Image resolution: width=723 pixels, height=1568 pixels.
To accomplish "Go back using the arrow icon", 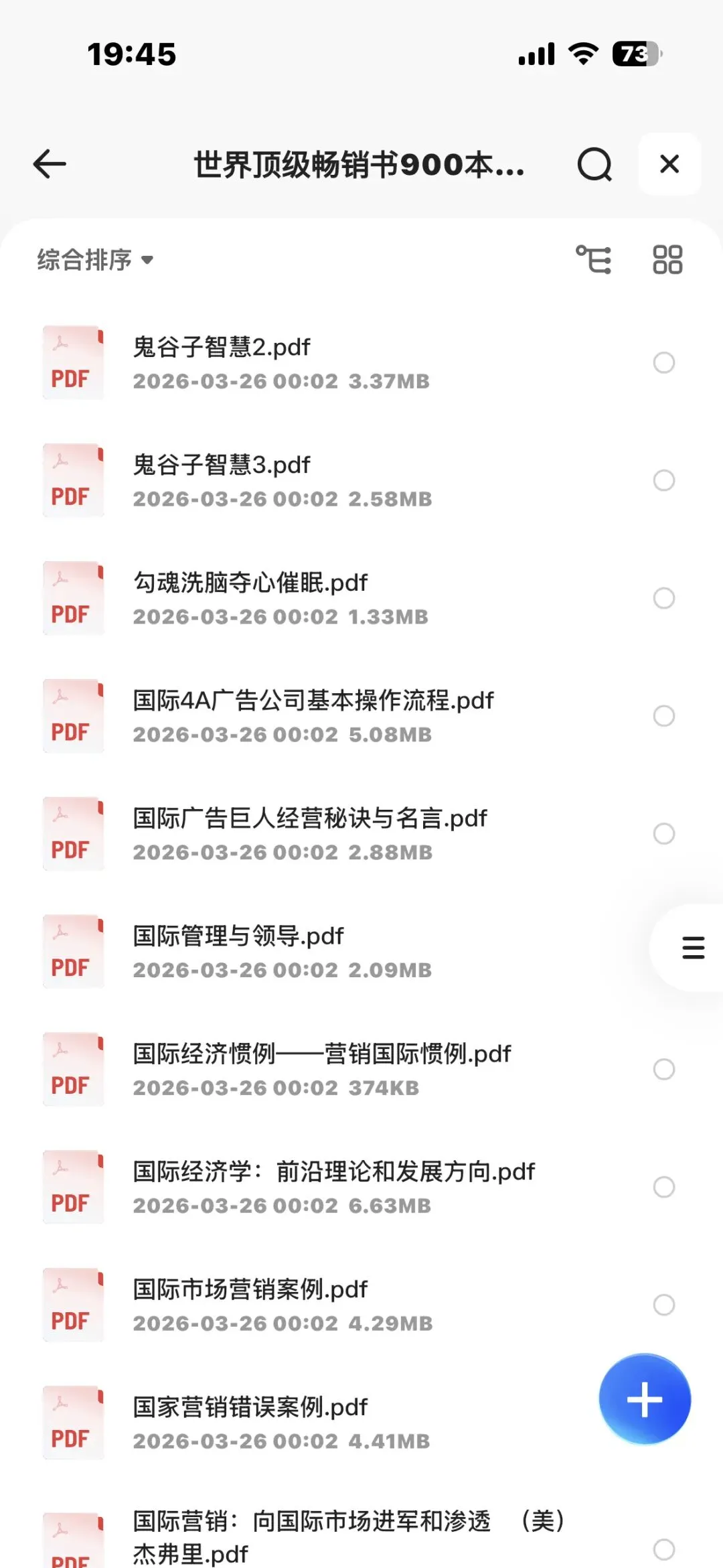I will (50, 164).
